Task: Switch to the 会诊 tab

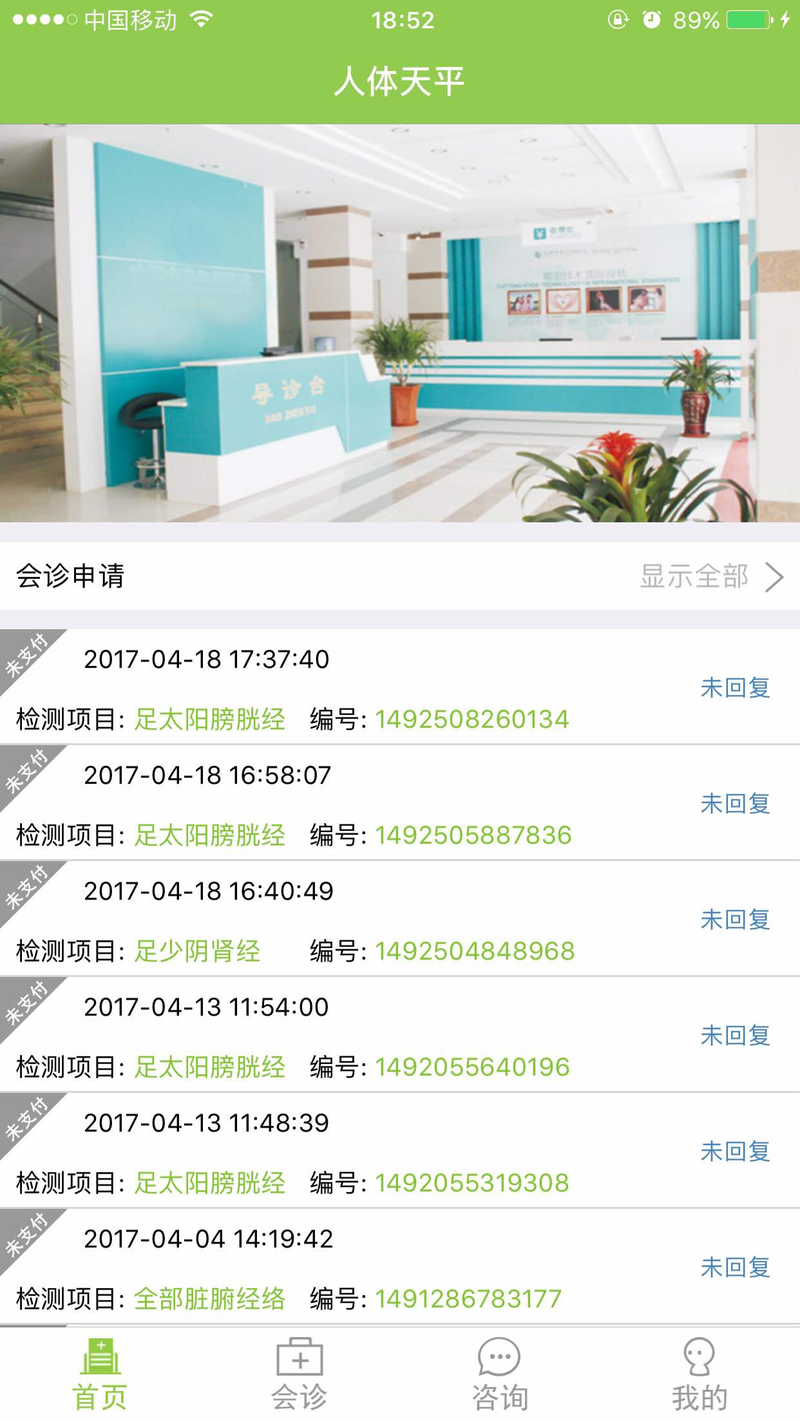Action: click(x=300, y=1376)
